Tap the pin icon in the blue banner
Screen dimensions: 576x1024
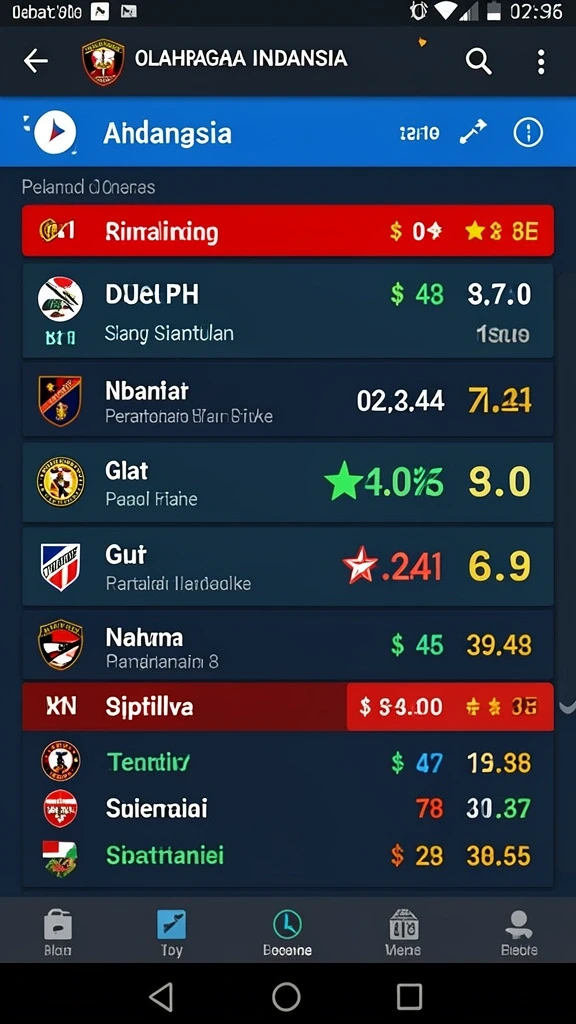click(473, 133)
